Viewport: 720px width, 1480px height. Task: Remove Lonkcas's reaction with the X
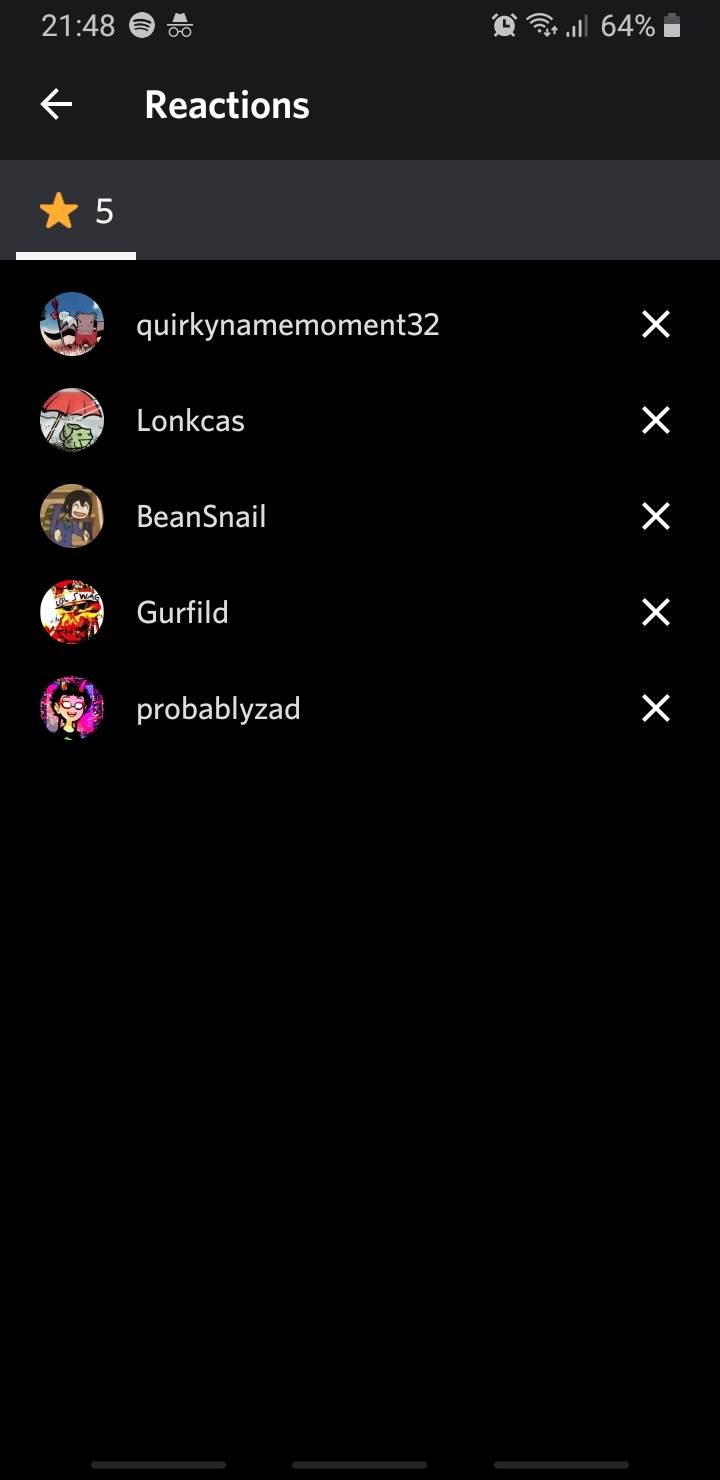coord(655,420)
